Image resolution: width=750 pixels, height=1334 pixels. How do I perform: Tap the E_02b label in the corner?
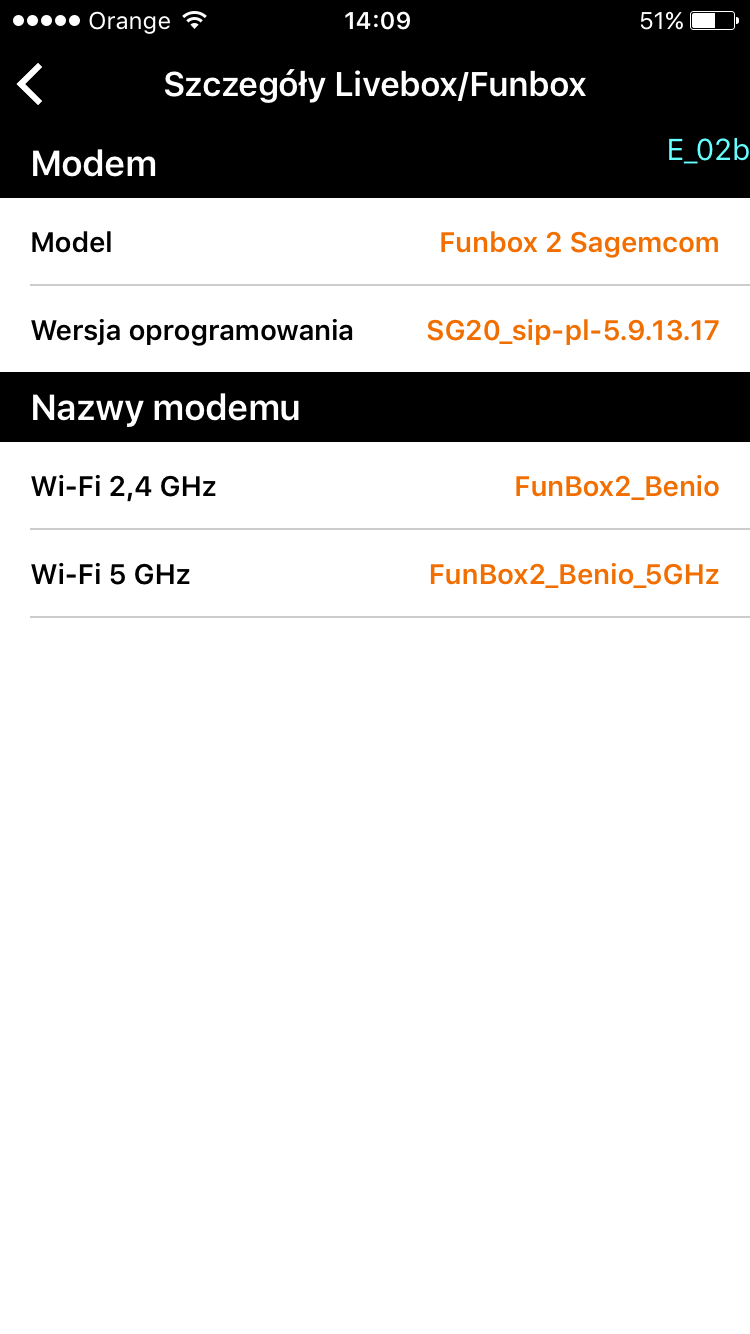tap(708, 150)
